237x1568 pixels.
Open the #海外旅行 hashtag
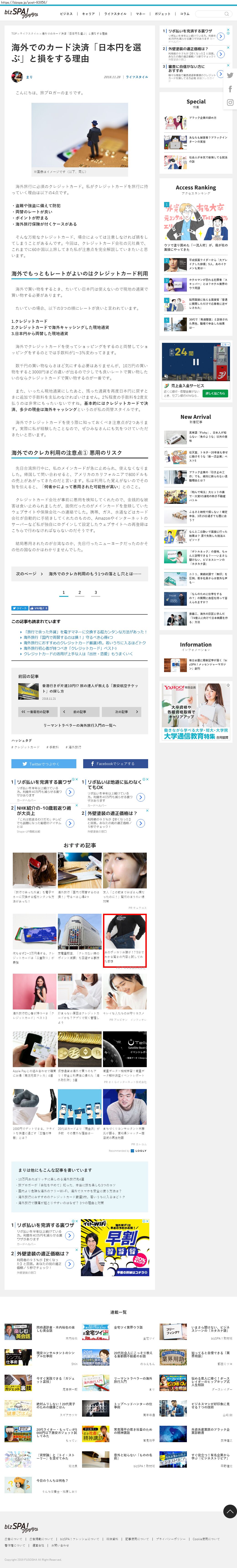[x=74, y=747]
